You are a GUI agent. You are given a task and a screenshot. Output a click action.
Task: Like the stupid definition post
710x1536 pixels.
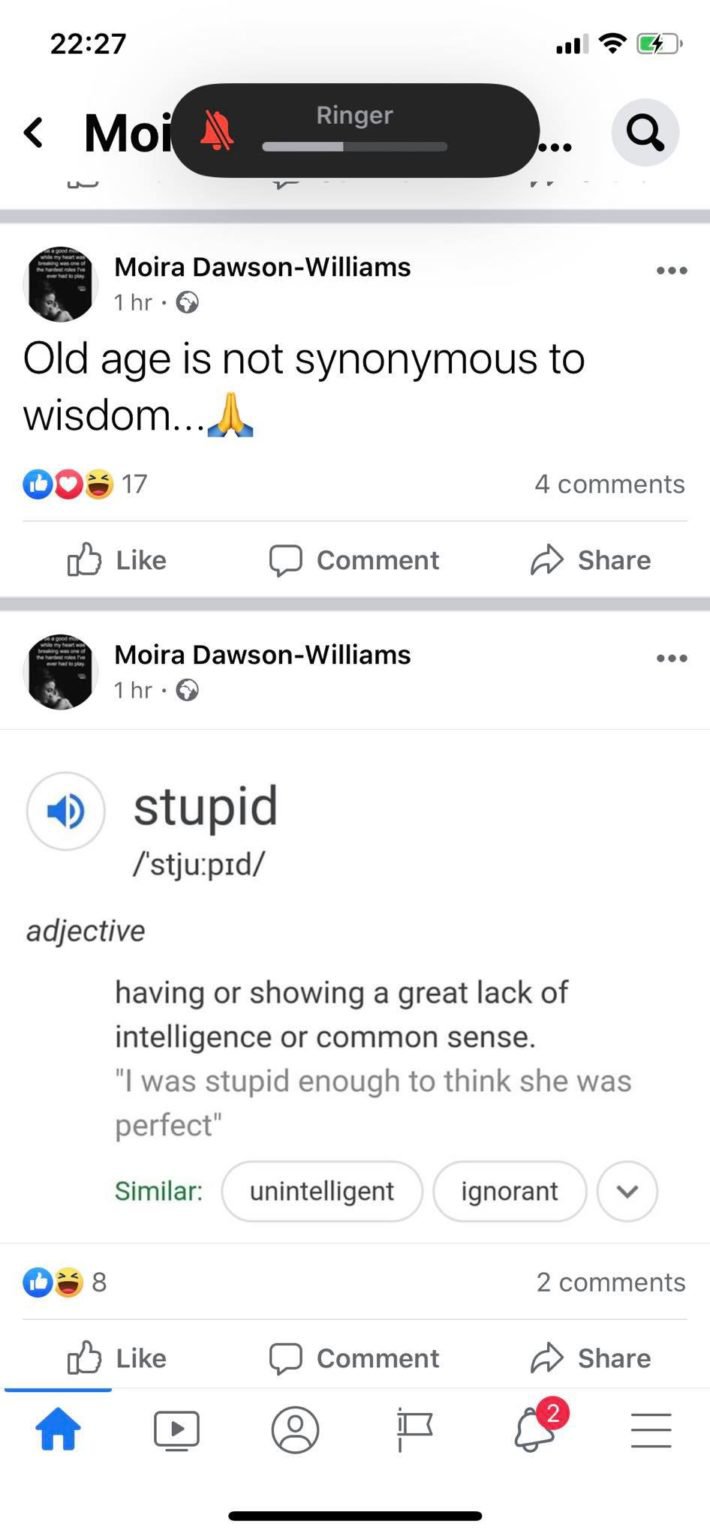point(117,1358)
